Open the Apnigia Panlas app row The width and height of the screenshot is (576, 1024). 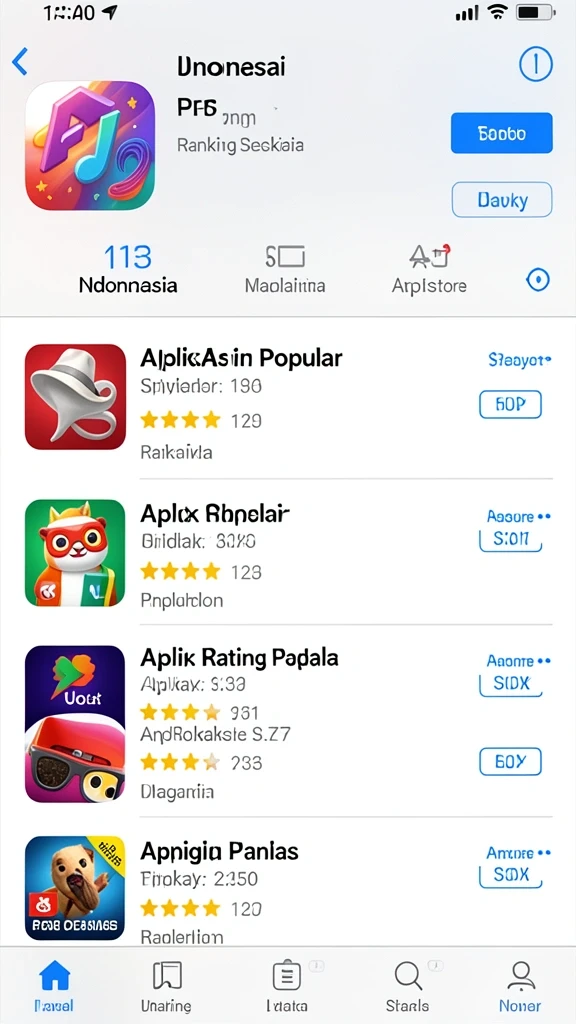coord(288,888)
